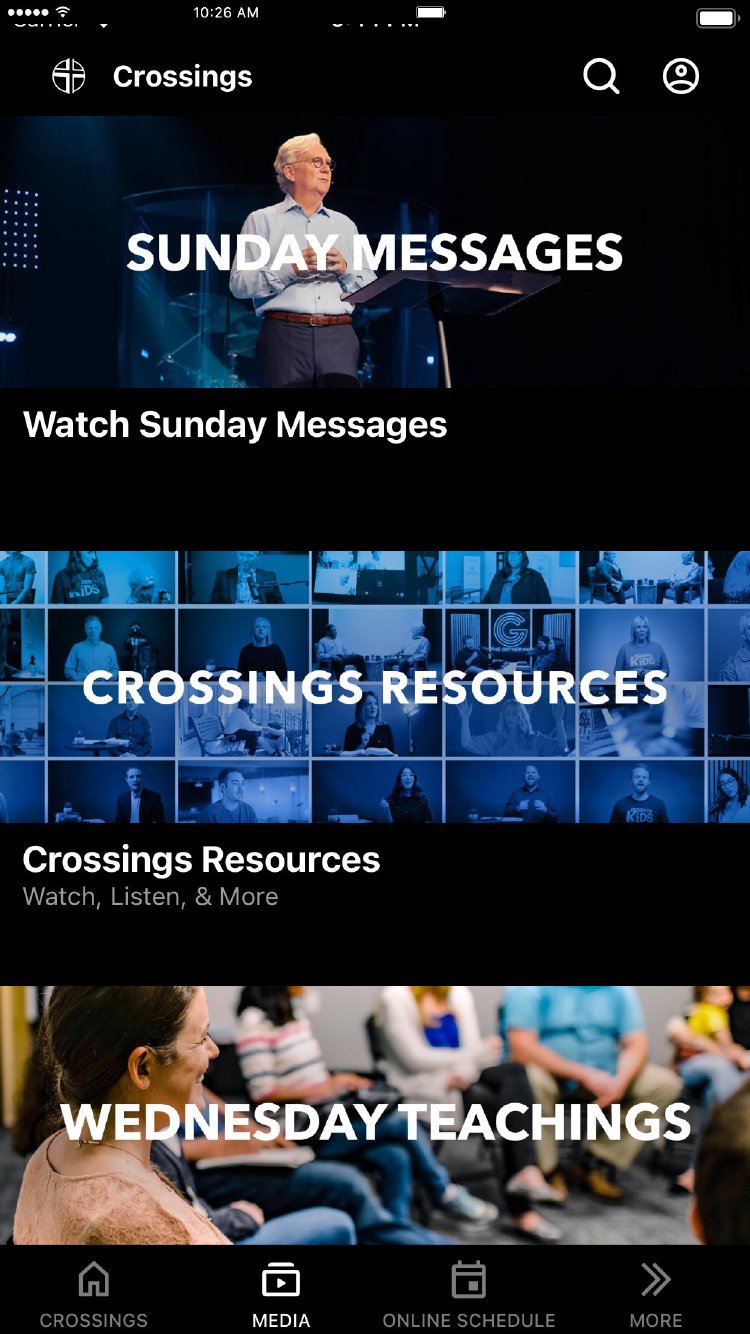The width and height of the screenshot is (750, 1334).
Task: Open the search icon
Action: (x=601, y=76)
